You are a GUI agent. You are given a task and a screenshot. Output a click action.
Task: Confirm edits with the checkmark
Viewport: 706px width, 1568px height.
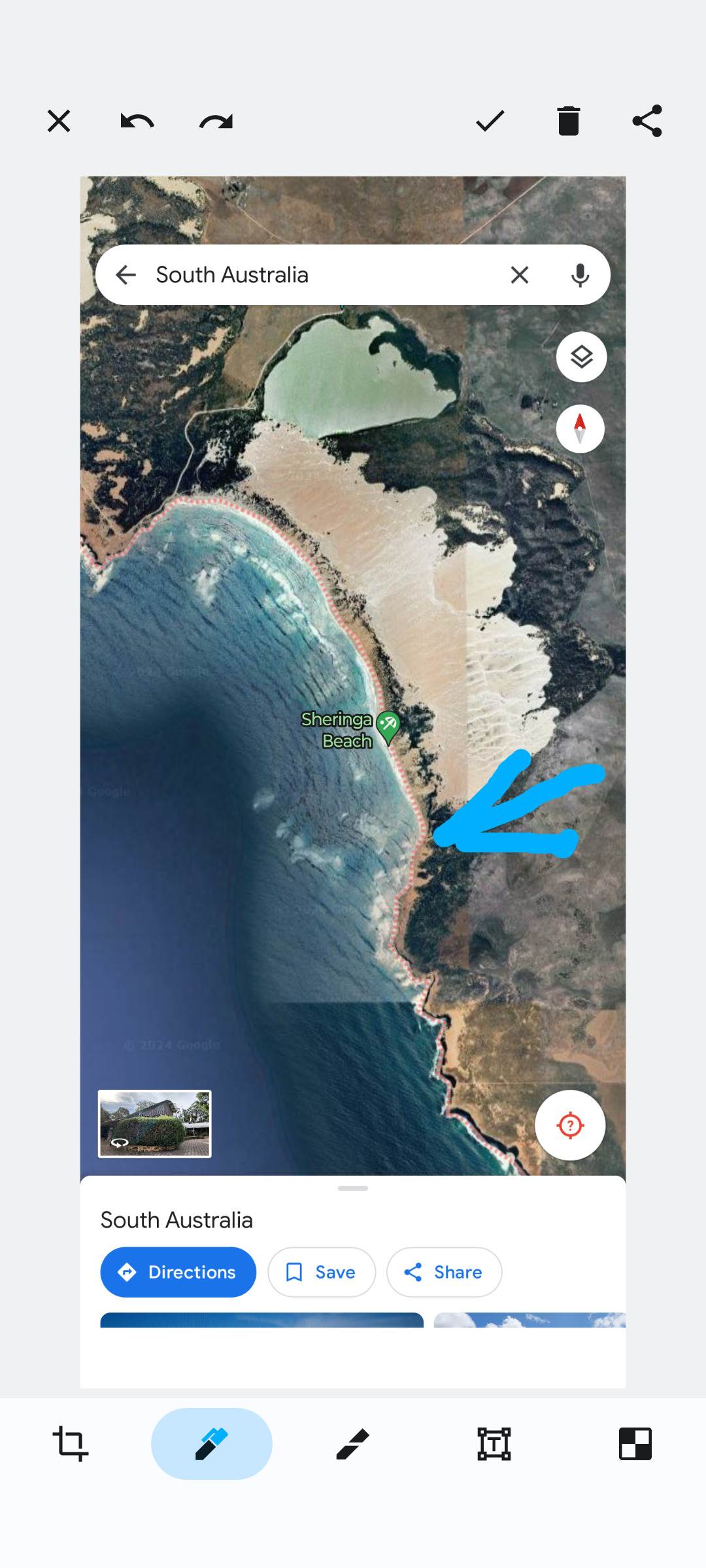490,121
